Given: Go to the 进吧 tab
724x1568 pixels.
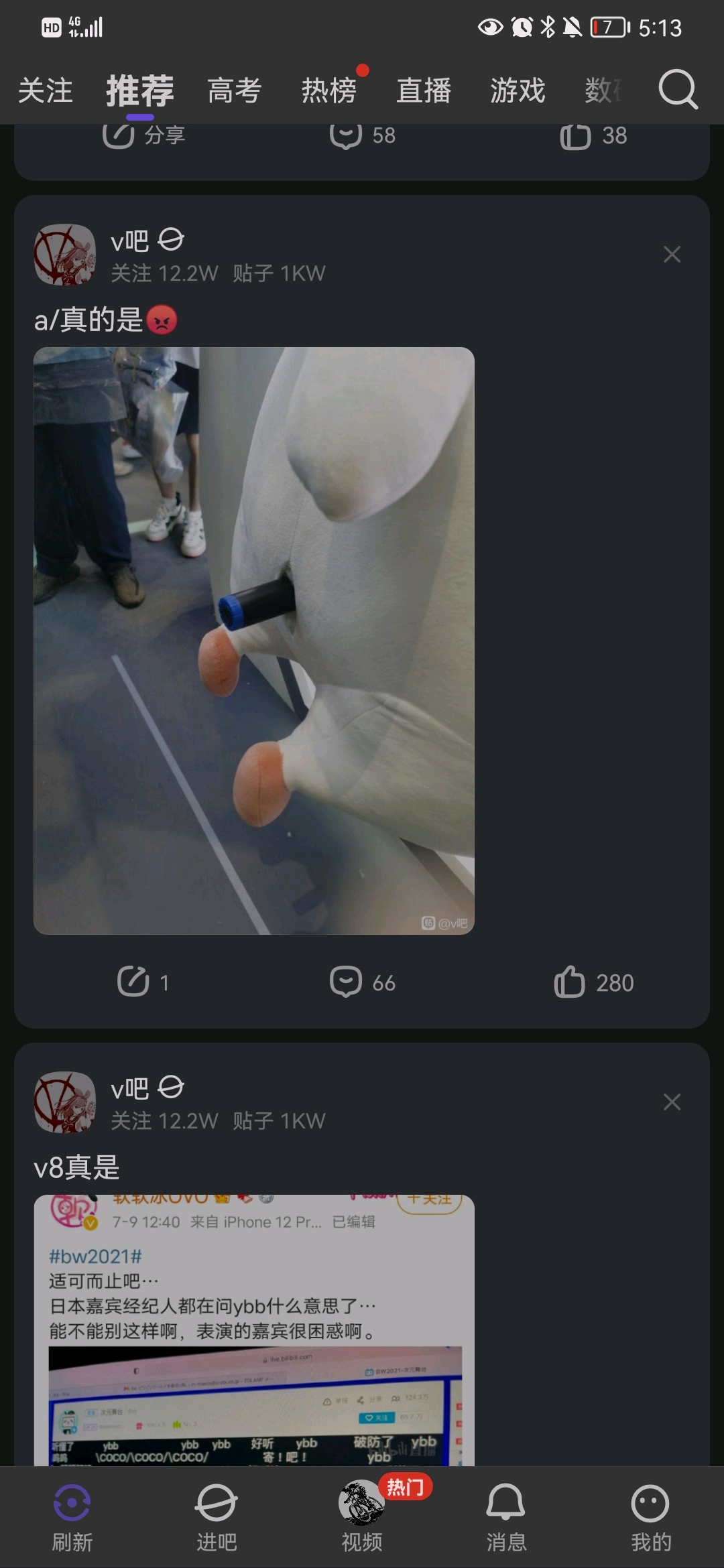Looking at the screenshot, I should pos(217,1517).
